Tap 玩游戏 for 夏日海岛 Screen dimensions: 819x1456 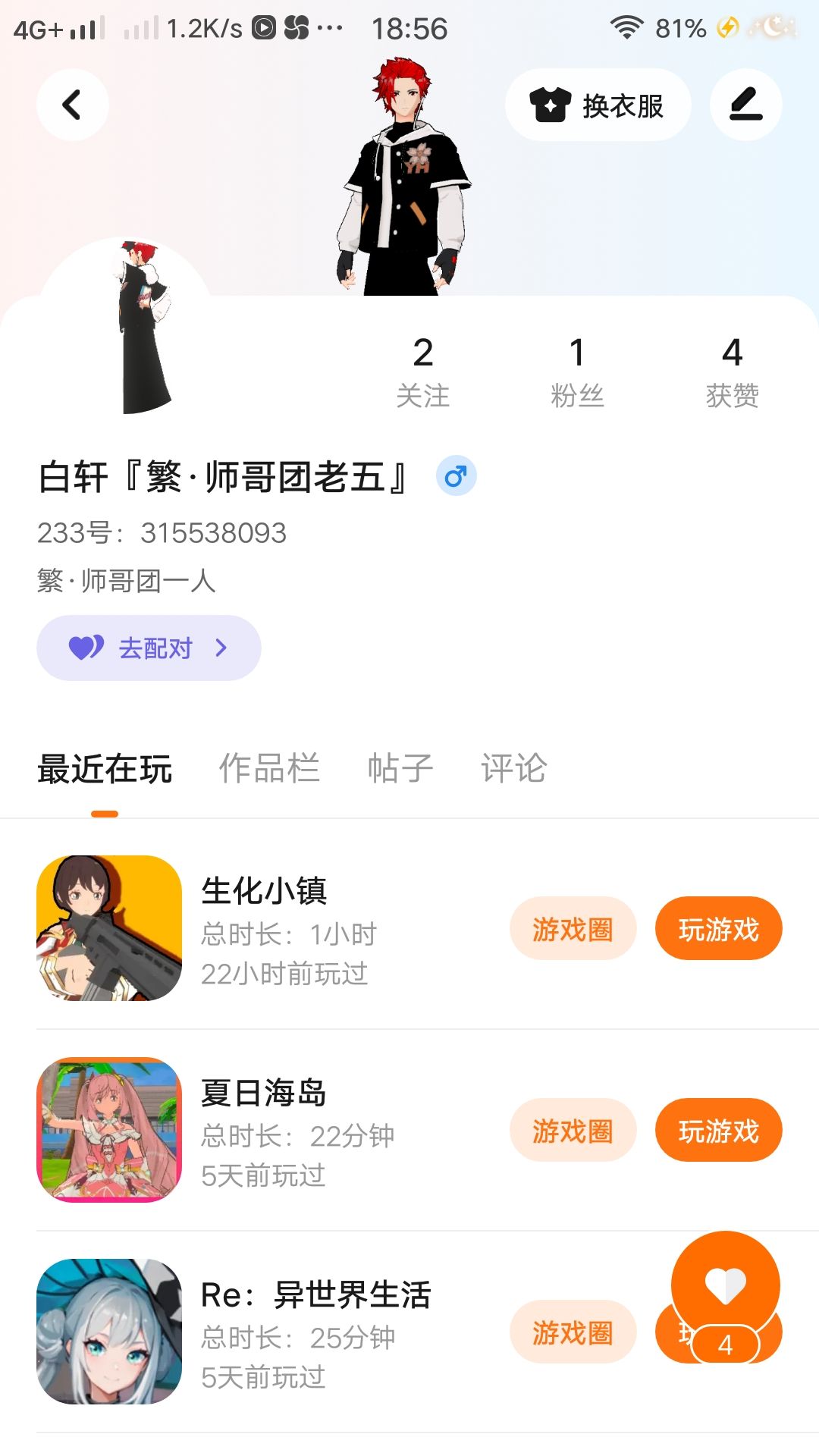718,1131
